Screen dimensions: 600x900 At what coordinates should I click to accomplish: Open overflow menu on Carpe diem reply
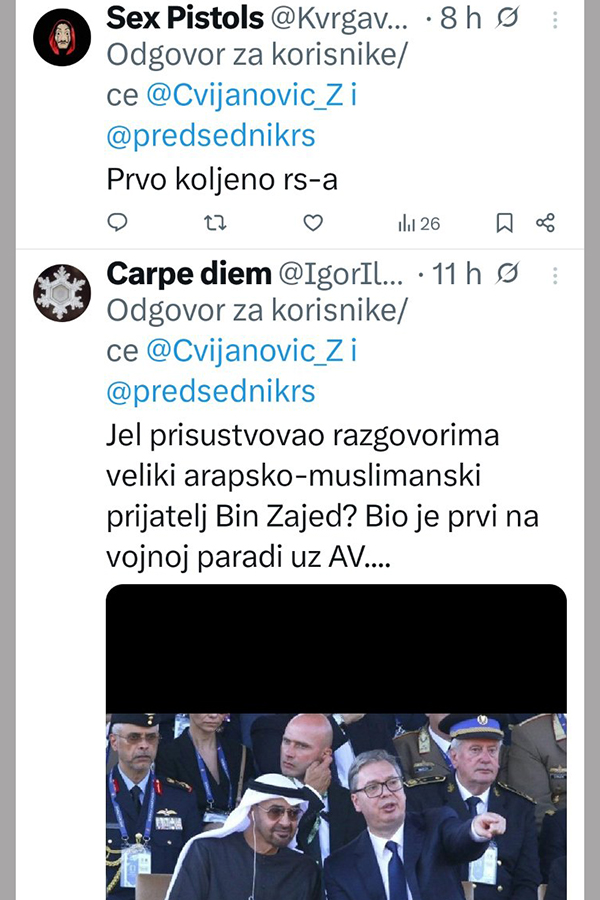tap(556, 274)
